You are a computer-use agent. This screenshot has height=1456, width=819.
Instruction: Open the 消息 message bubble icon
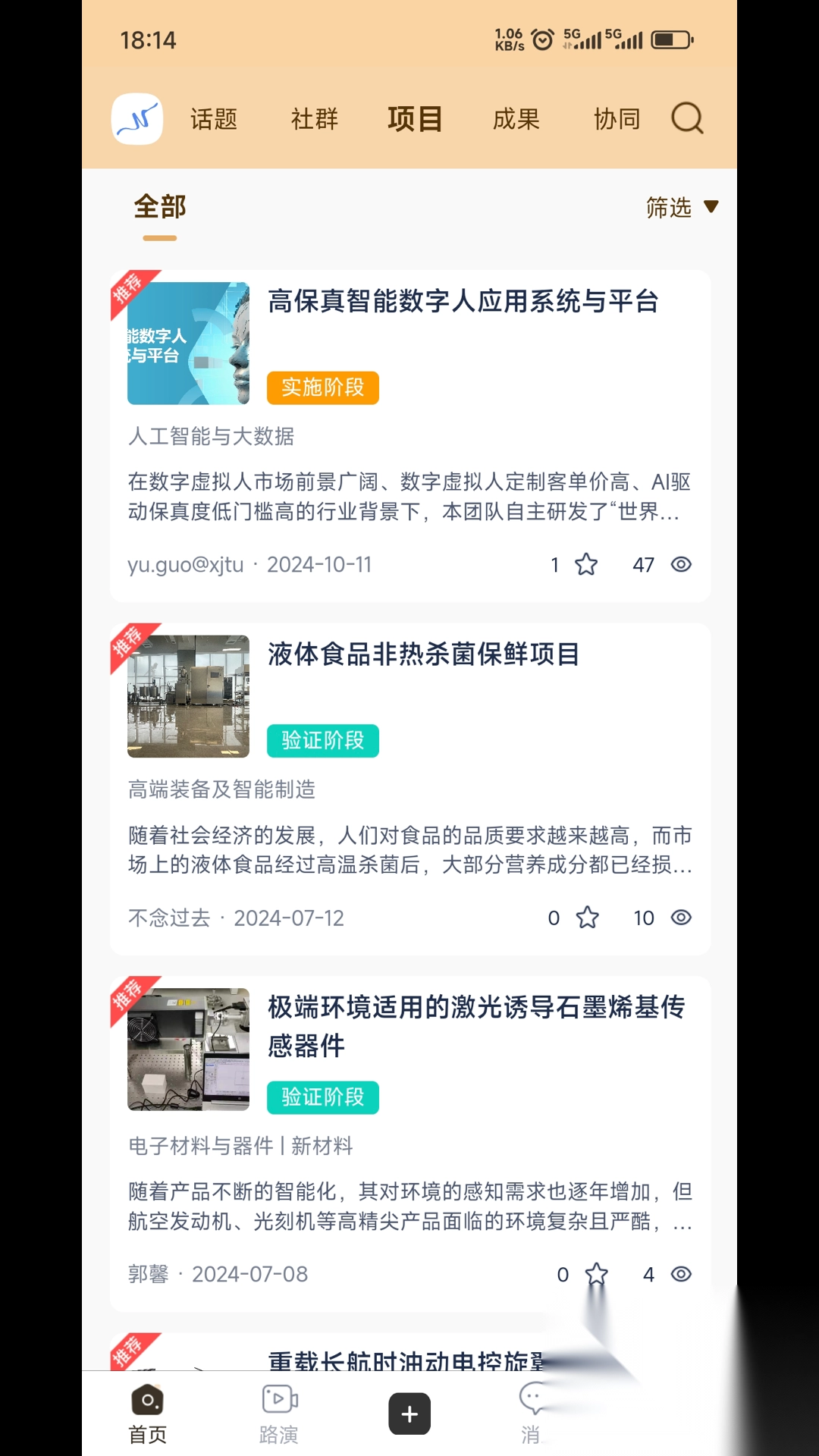tap(532, 1399)
